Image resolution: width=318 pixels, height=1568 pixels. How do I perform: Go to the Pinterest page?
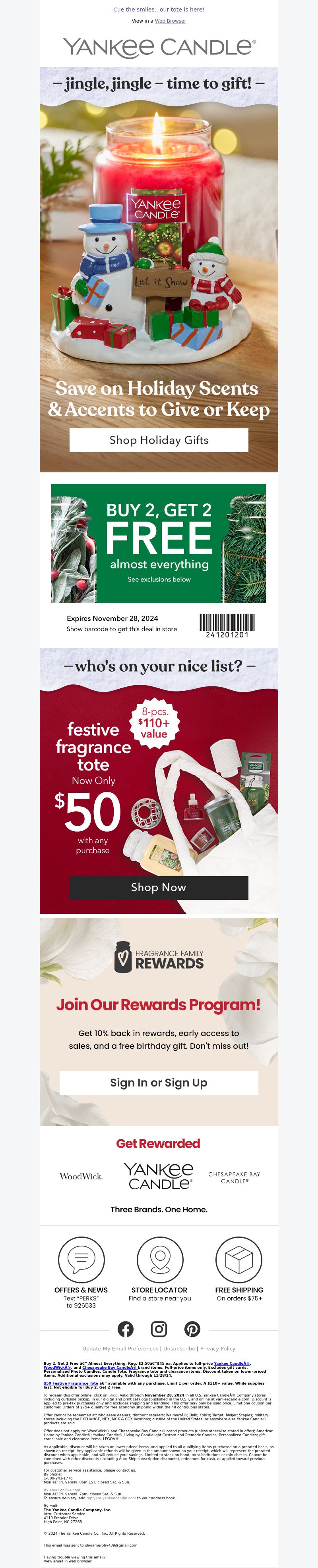tap(192, 1329)
